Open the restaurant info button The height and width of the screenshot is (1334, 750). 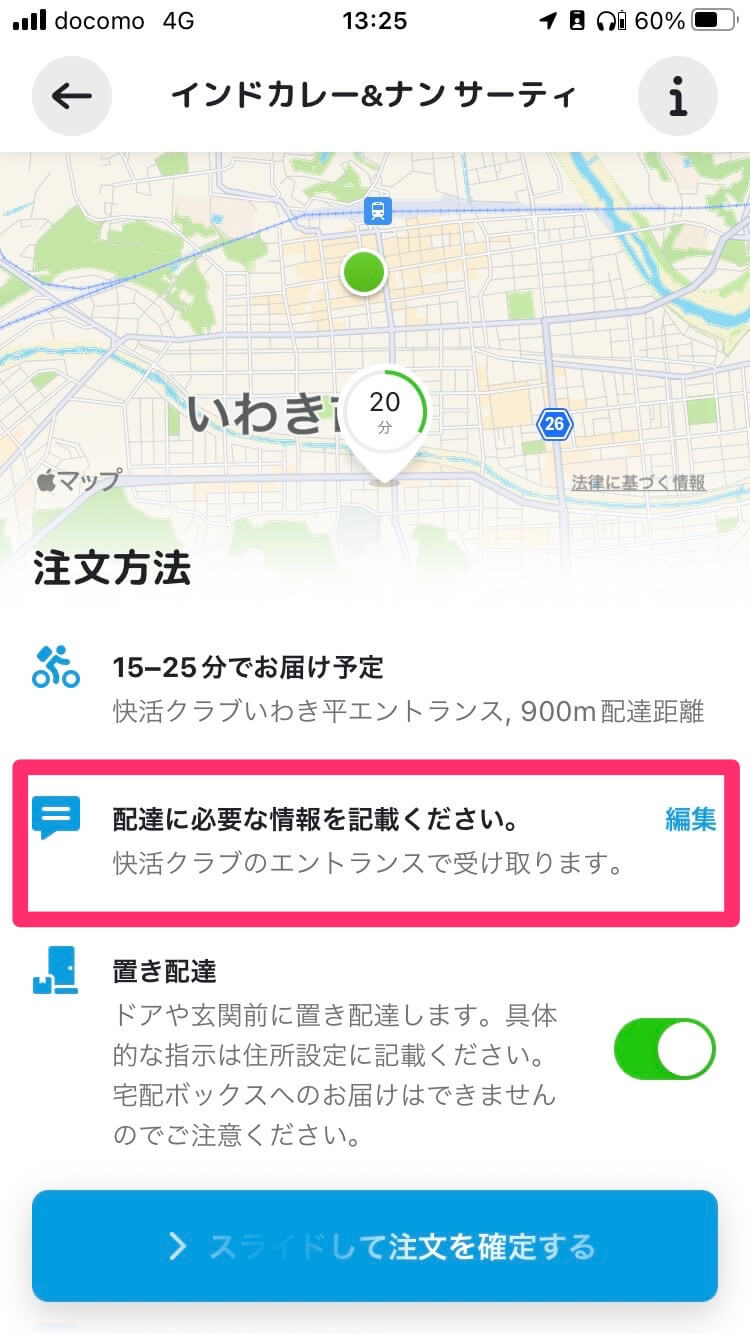pos(677,96)
